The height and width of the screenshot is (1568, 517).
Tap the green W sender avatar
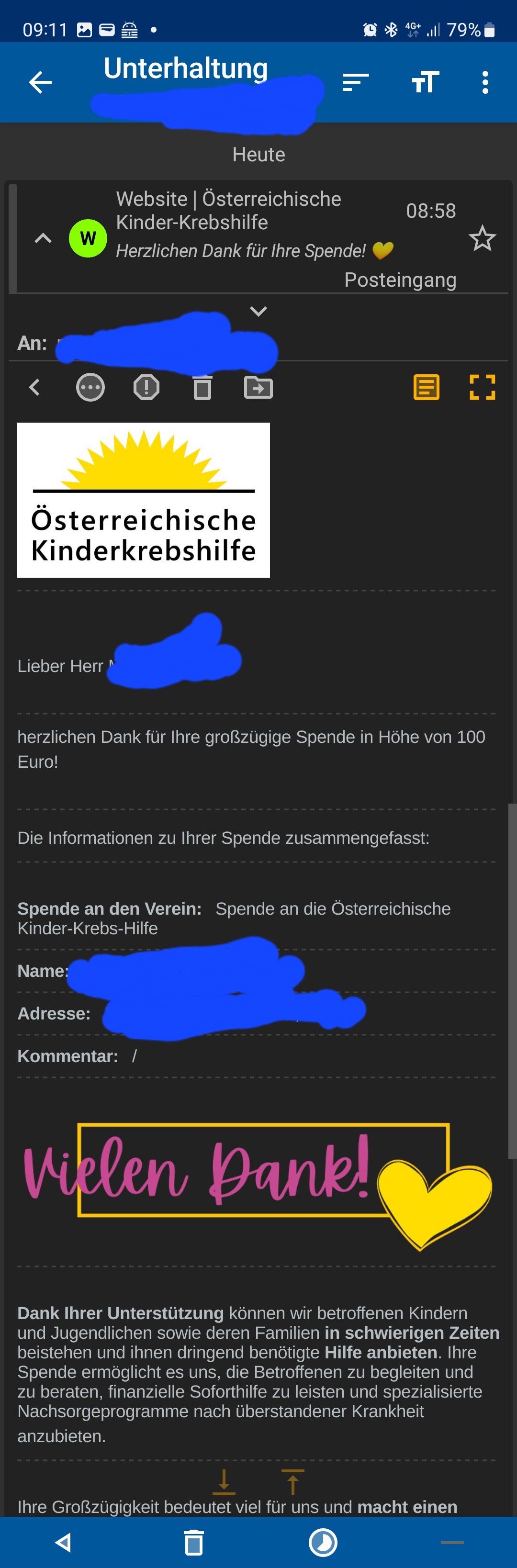[x=88, y=238]
